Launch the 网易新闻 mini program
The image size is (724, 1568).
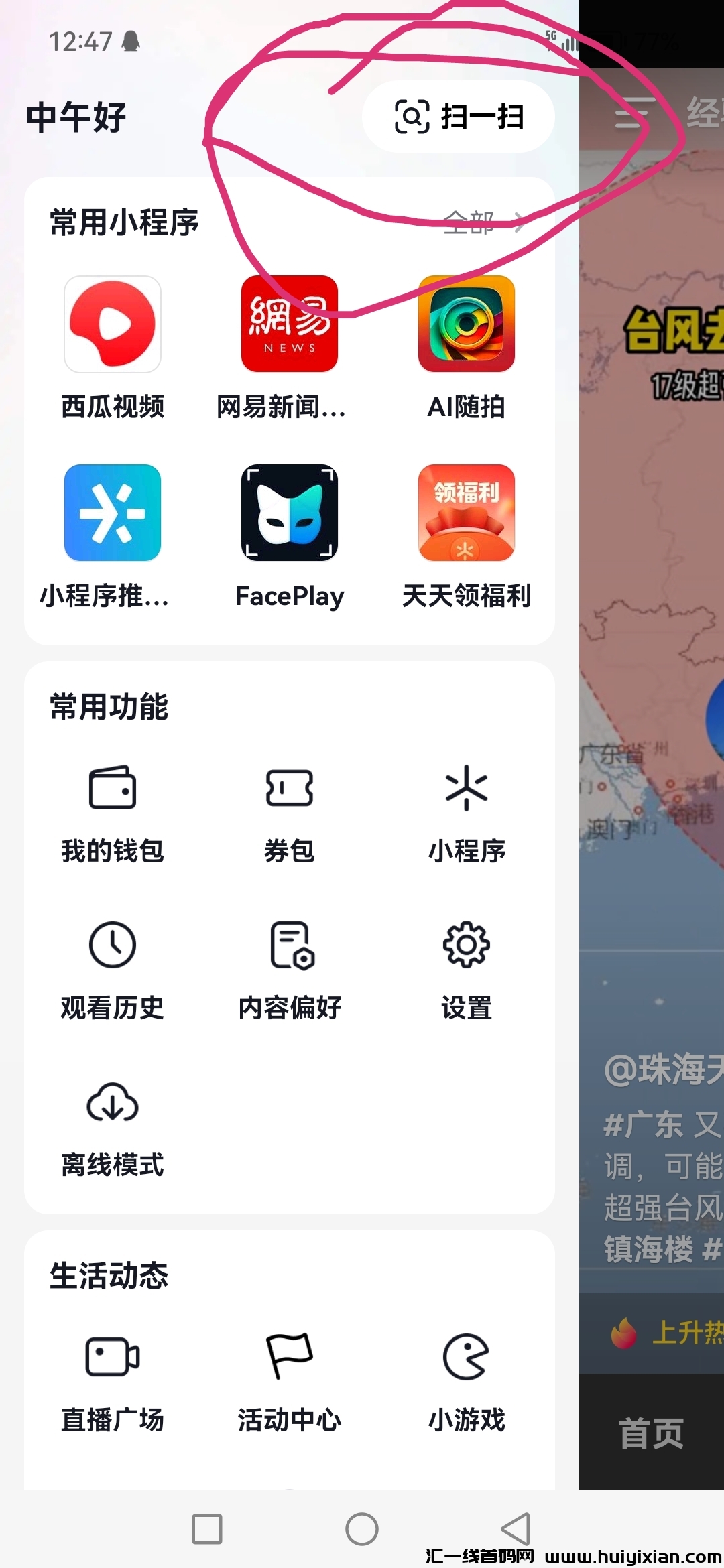tap(289, 324)
